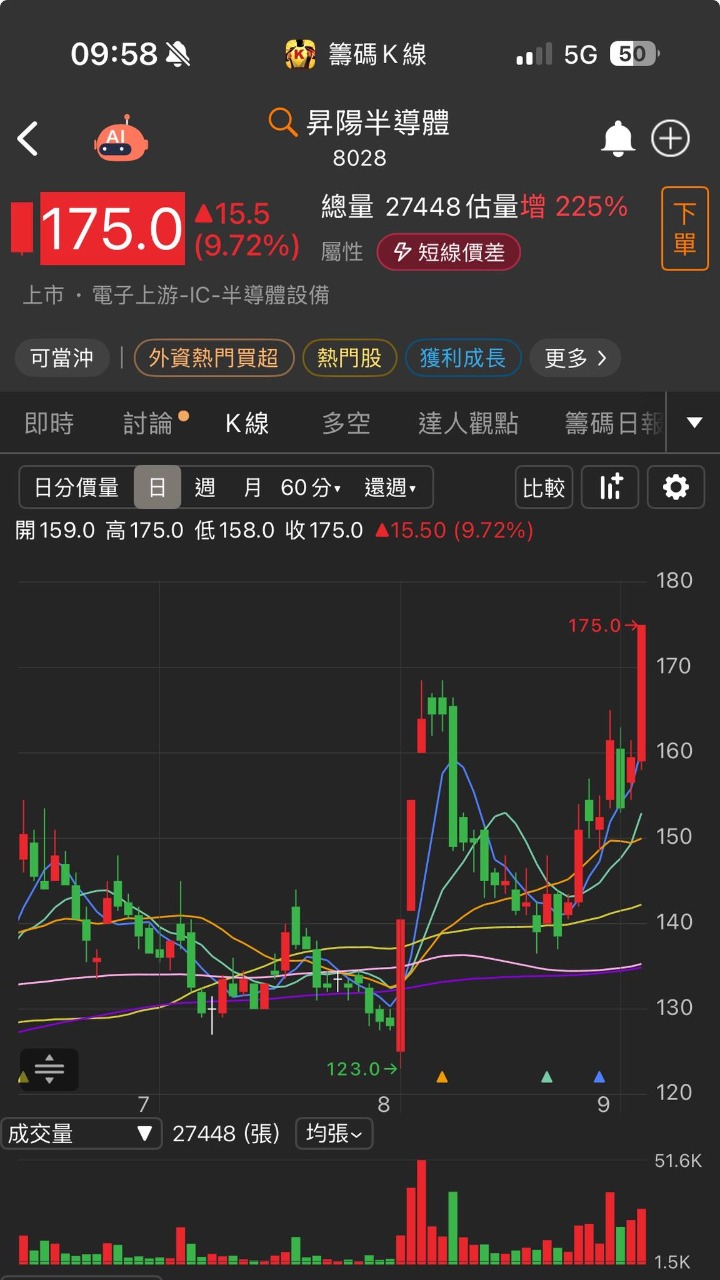The image size is (720, 1280).
Task: Open the 成交量 indicator dropdown
Action: (x=80, y=1134)
